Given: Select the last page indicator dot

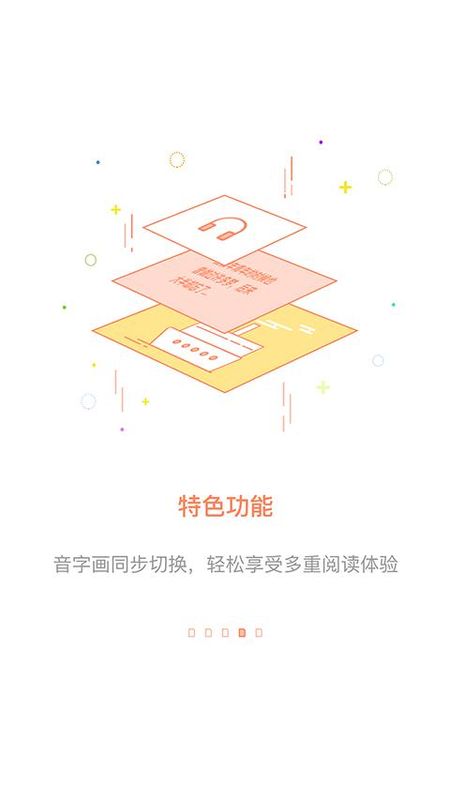Looking at the screenshot, I should tap(259, 633).
